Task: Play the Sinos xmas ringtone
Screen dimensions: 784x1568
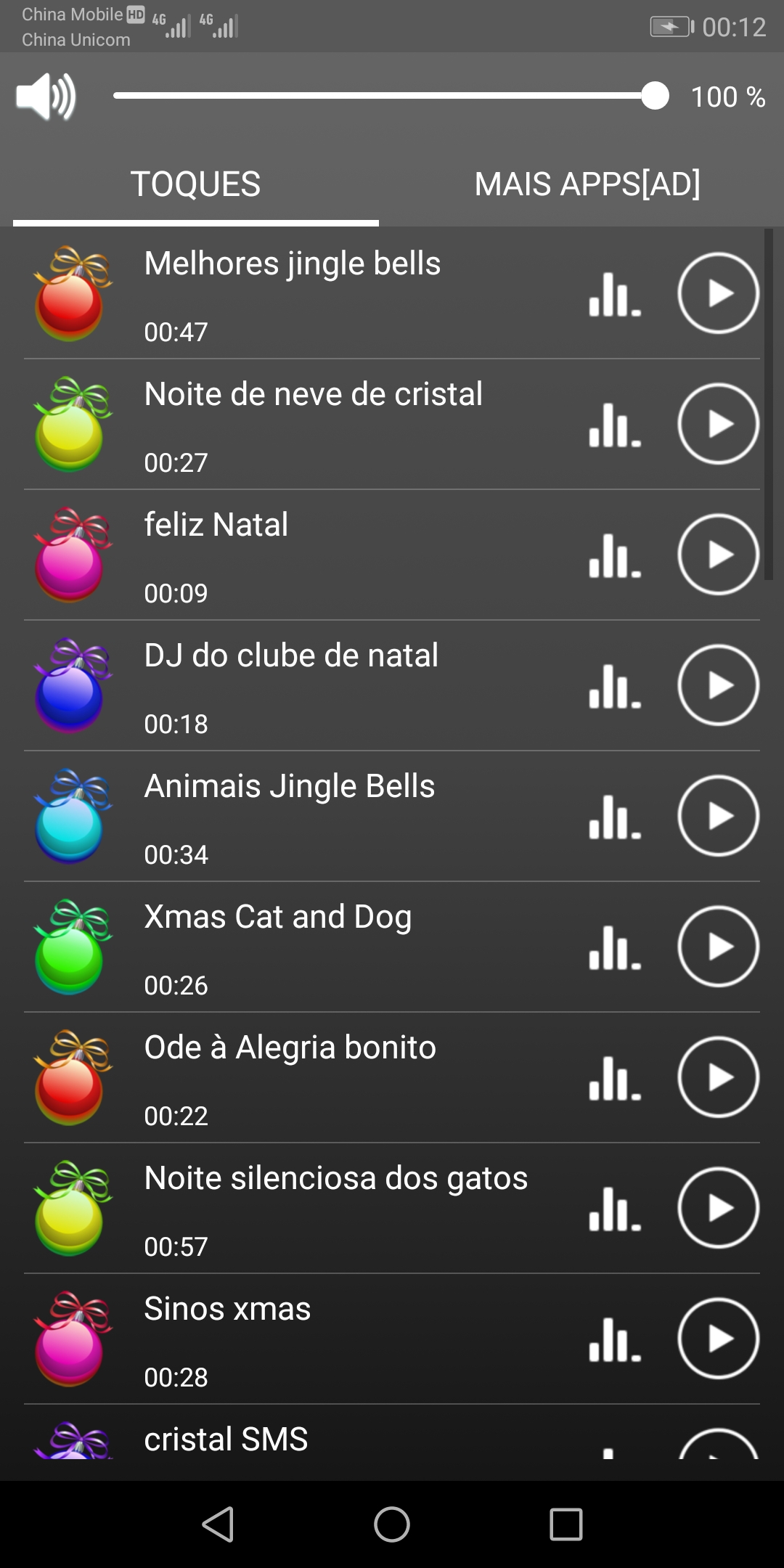Action: click(x=718, y=1339)
